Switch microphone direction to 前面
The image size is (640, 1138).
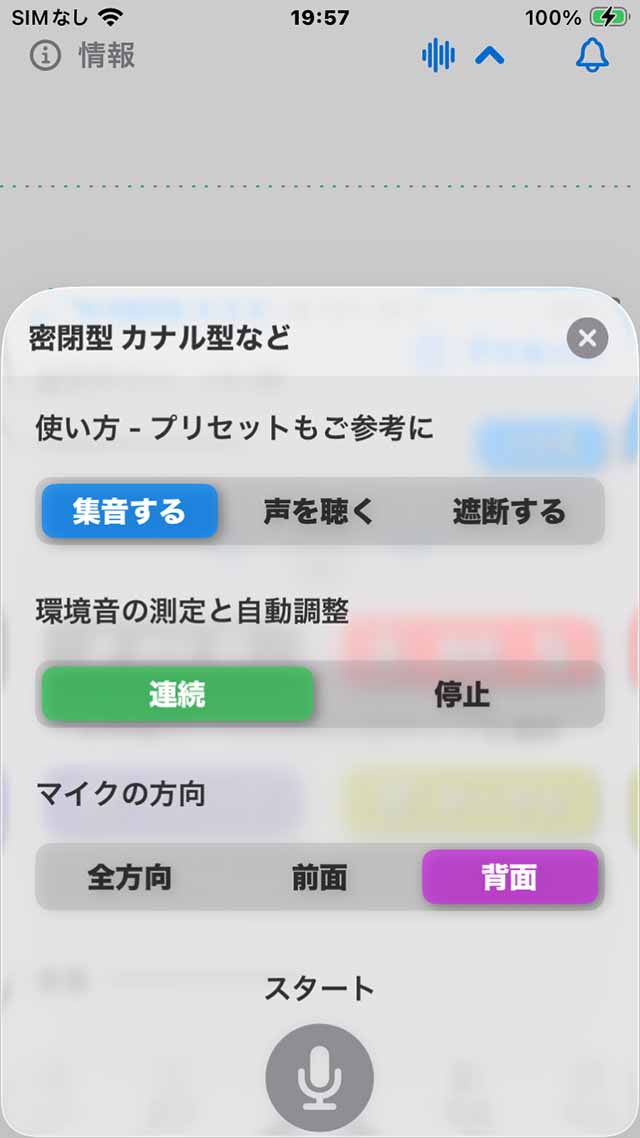(320, 877)
